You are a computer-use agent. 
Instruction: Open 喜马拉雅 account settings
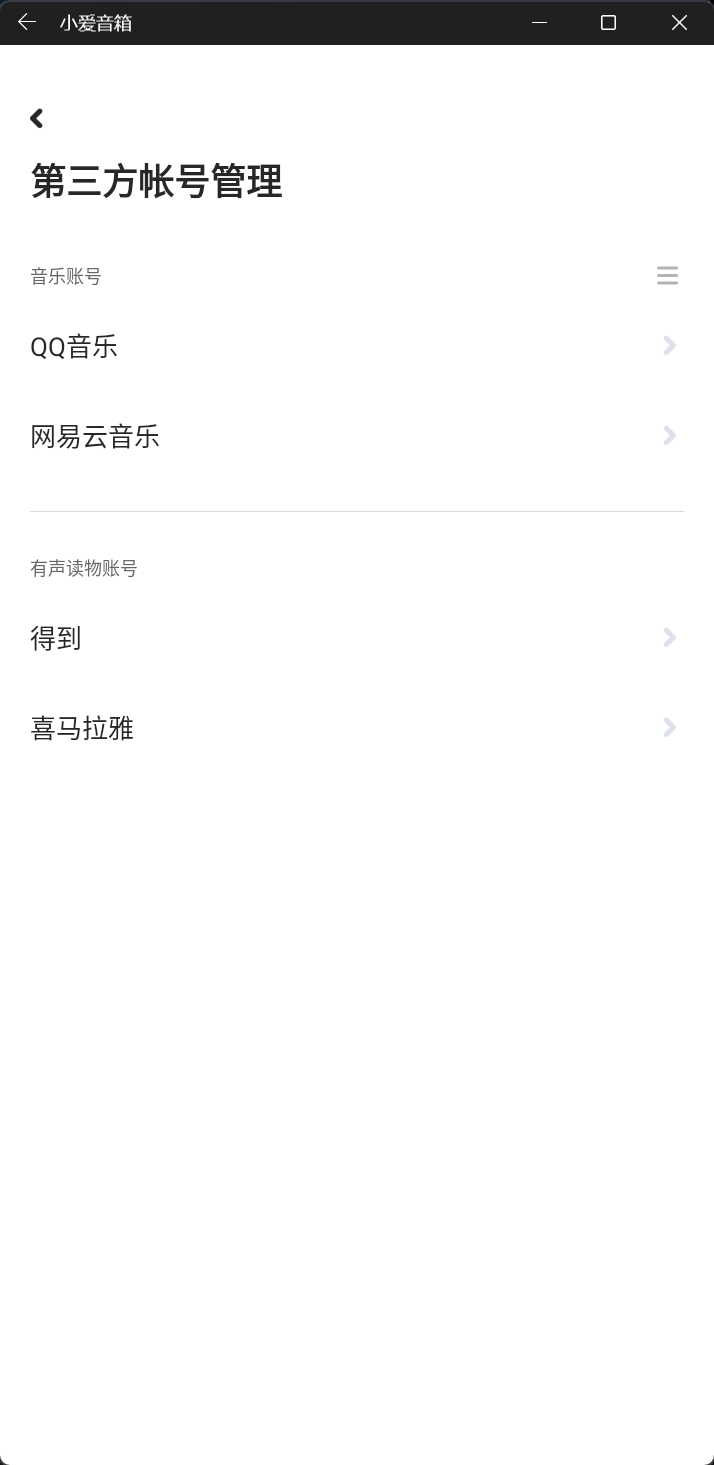point(356,728)
